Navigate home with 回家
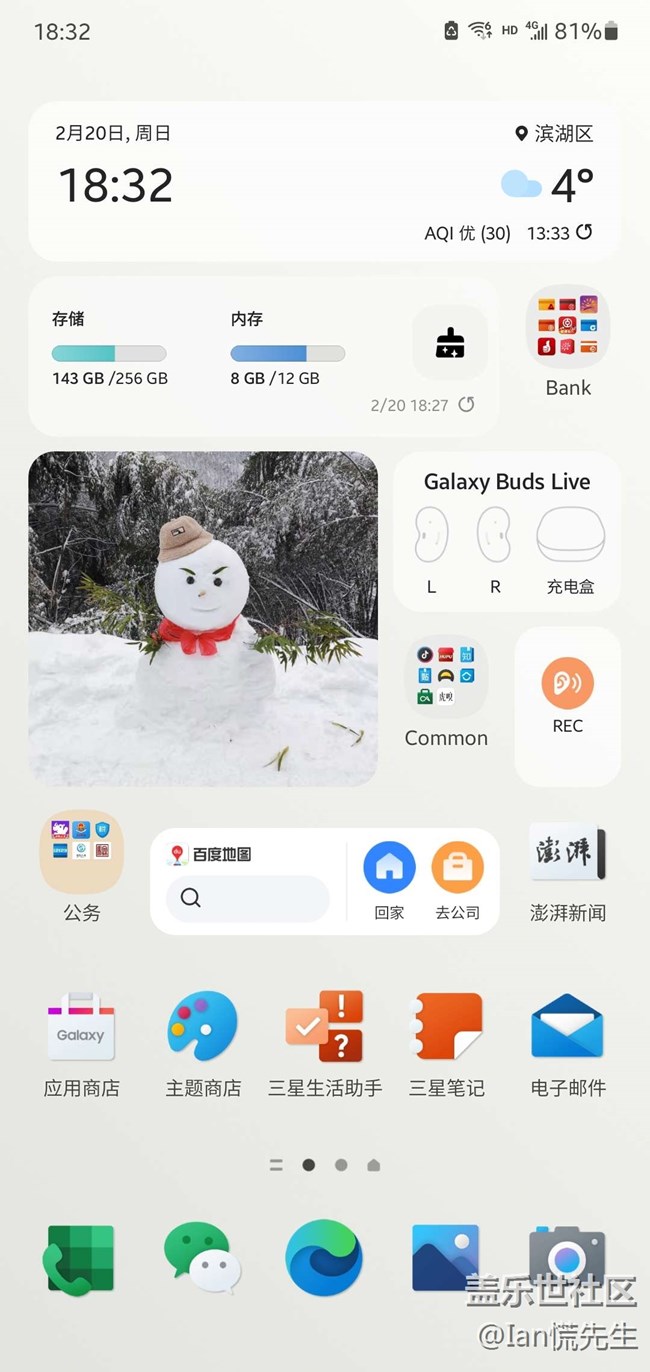 click(389, 867)
